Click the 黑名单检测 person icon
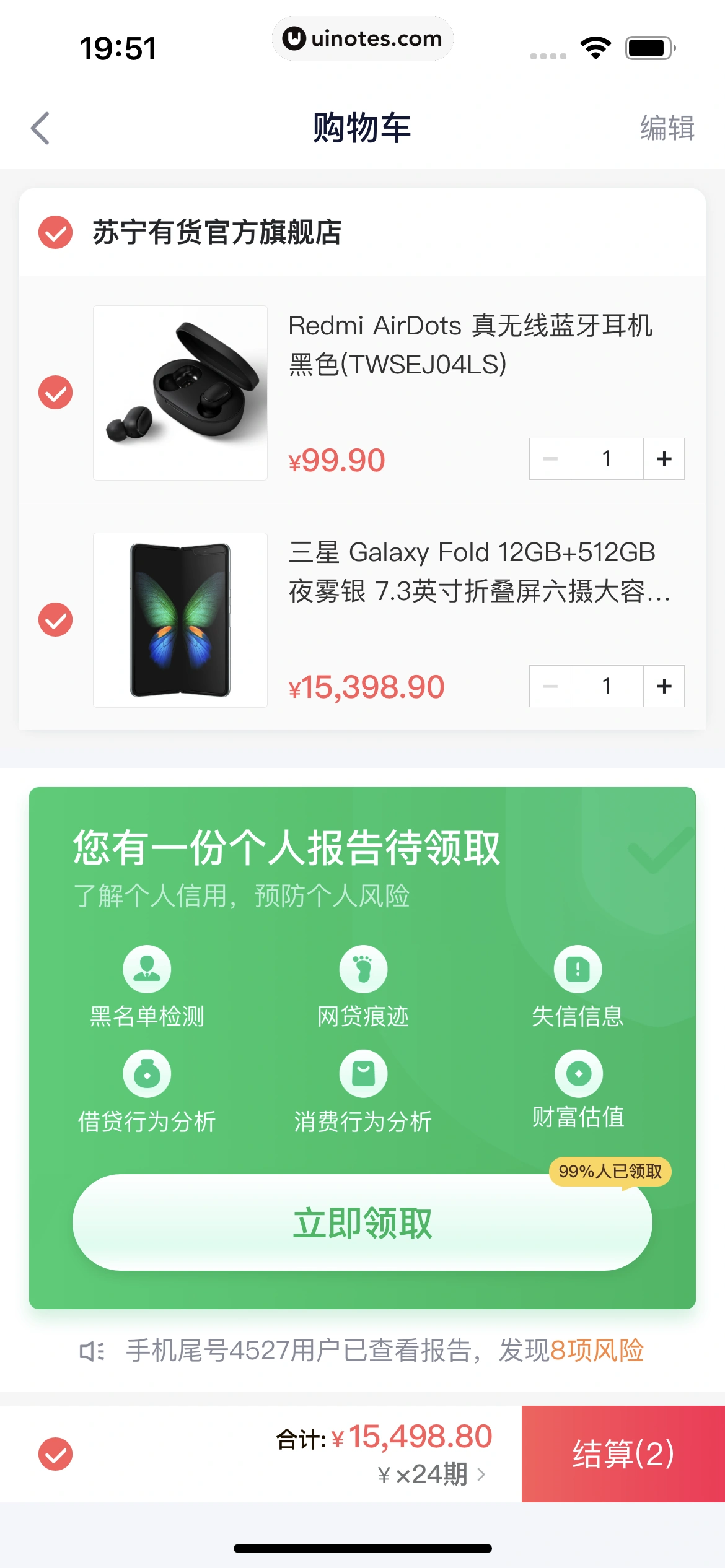The width and height of the screenshot is (725, 1568). point(147,970)
